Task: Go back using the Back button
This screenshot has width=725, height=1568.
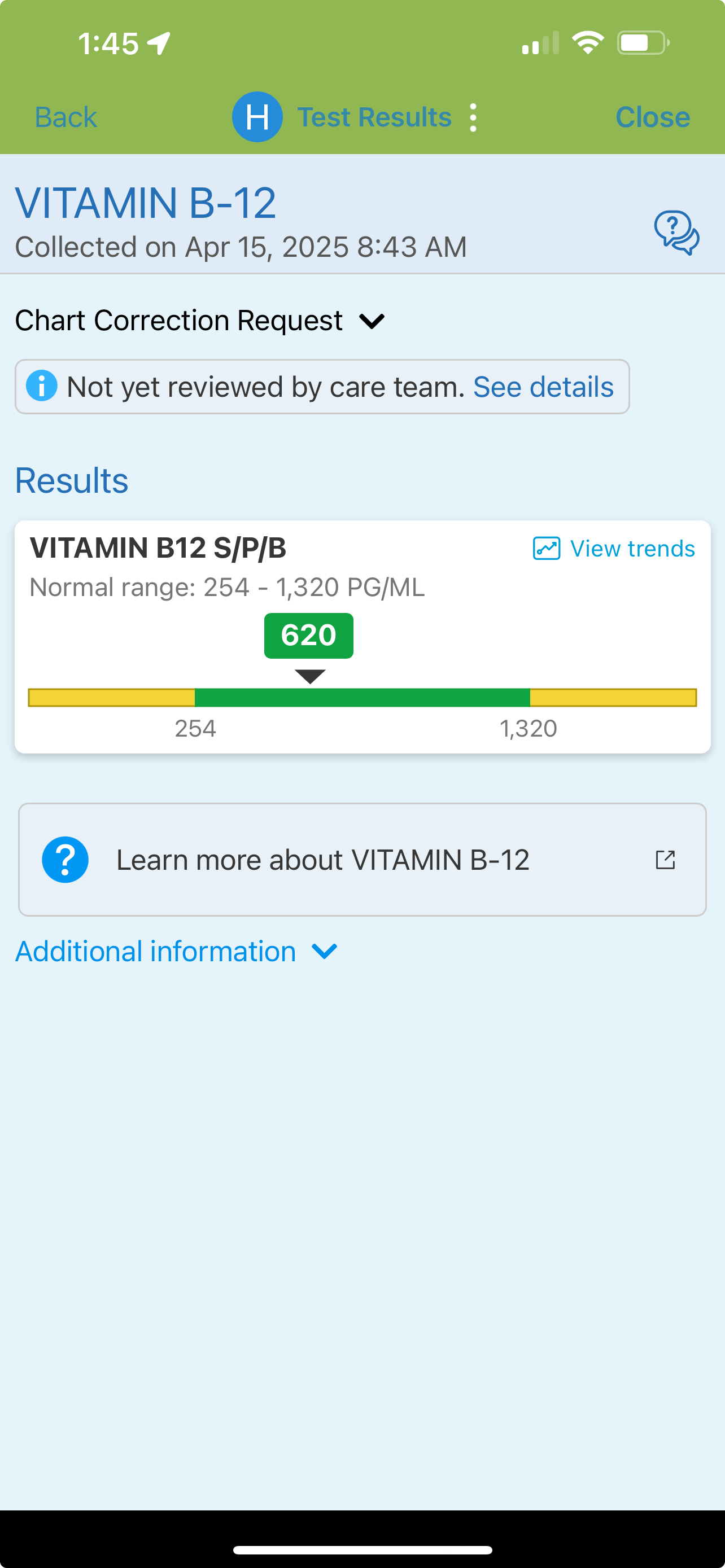Action: tap(65, 117)
